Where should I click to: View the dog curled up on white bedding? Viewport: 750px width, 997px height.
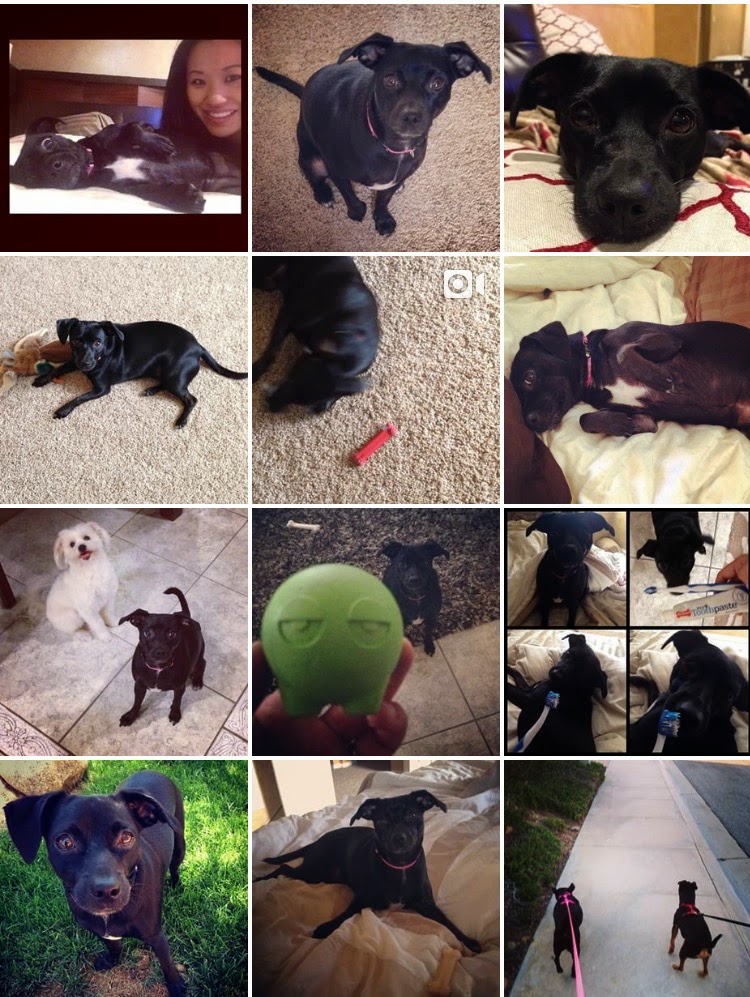coord(627,380)
